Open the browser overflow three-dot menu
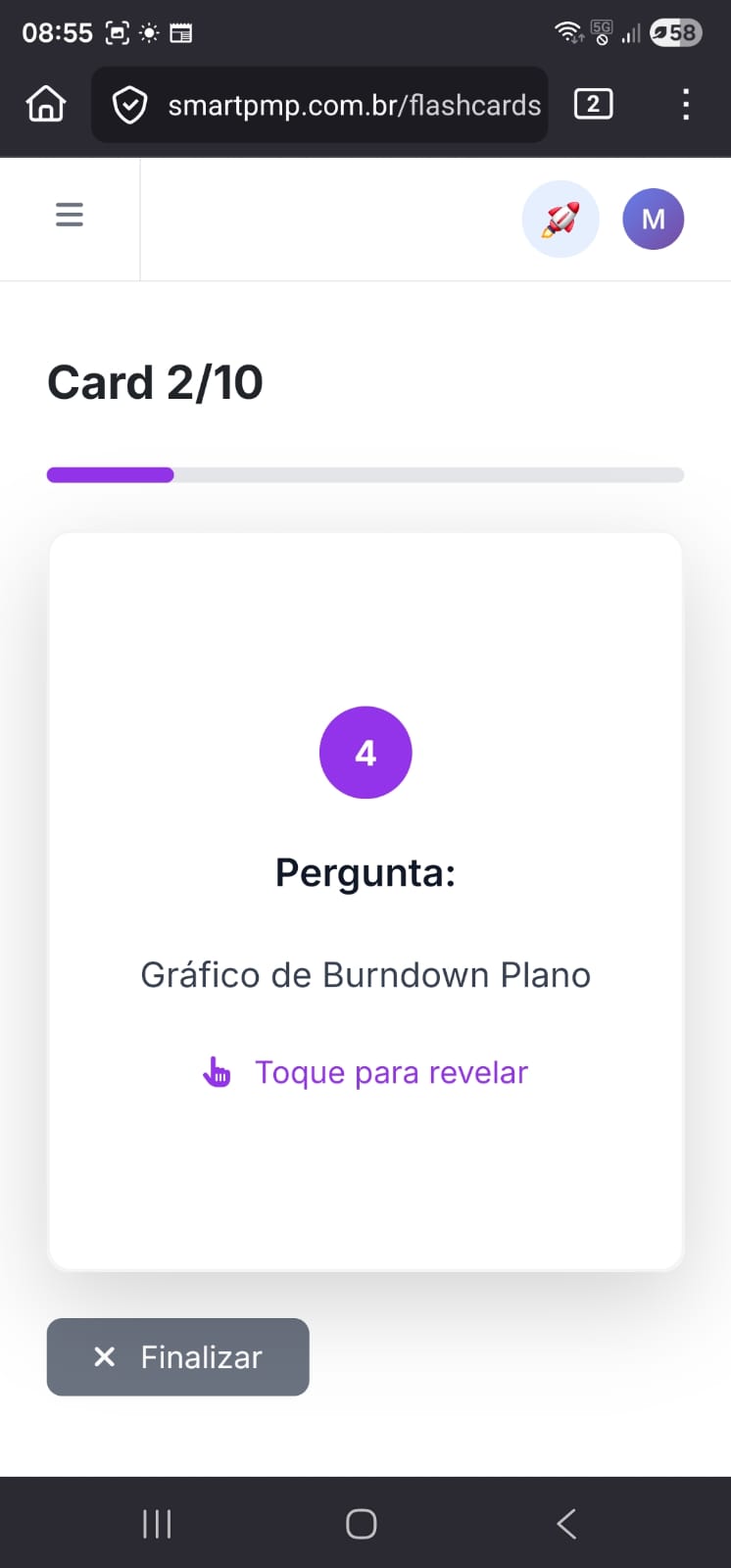Screen dimensions: 731x1568 (685, 105)
